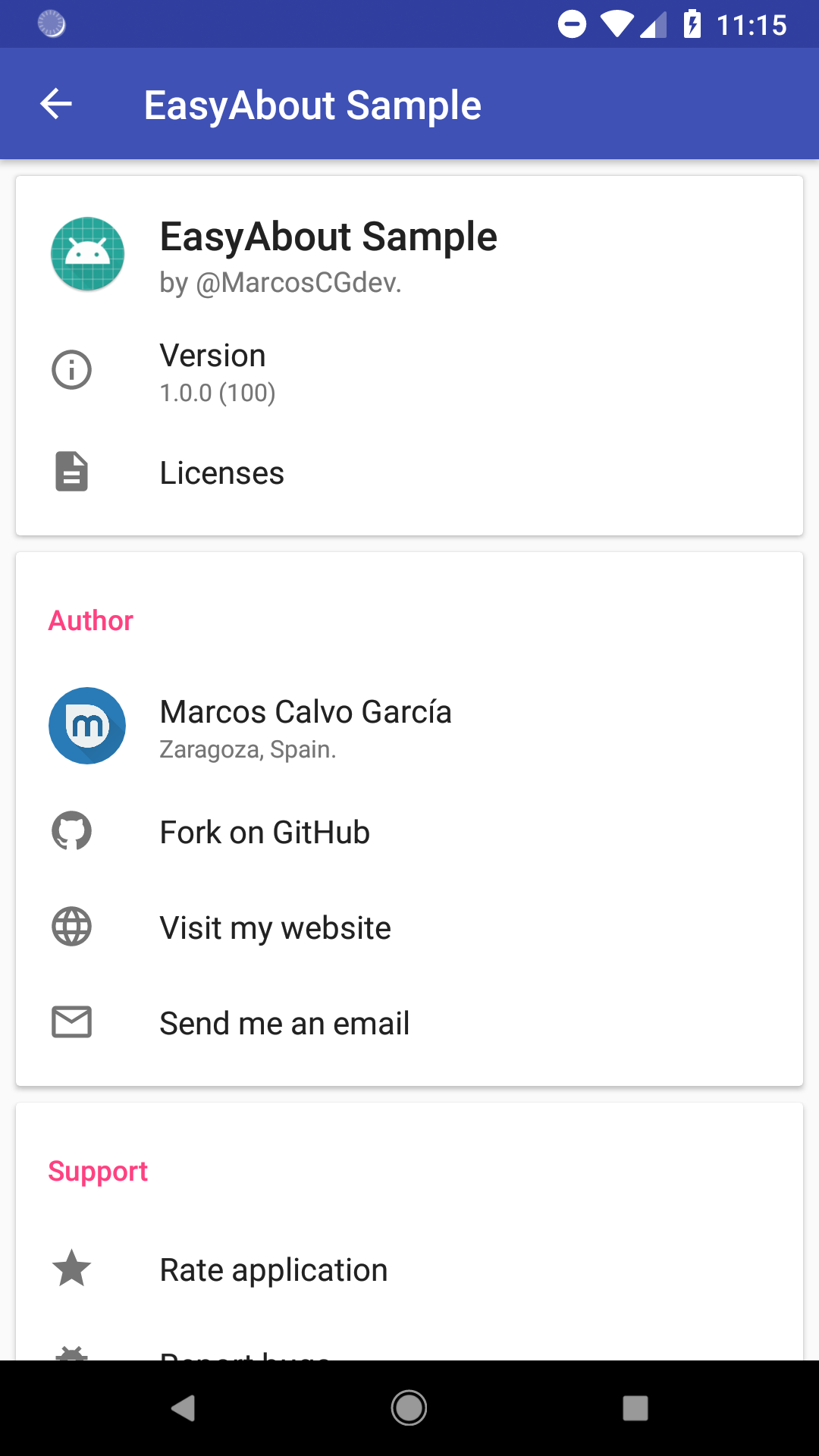
Task: Tap the EasyAbout Sample app header row
Action: [409, 255]
